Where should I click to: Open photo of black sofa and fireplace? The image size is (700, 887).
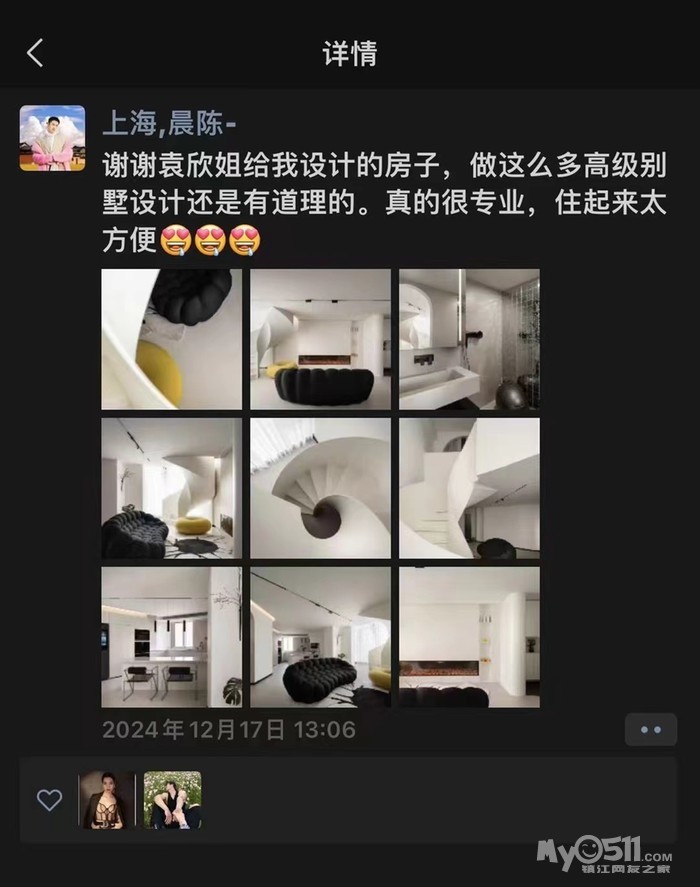point(320,339)
